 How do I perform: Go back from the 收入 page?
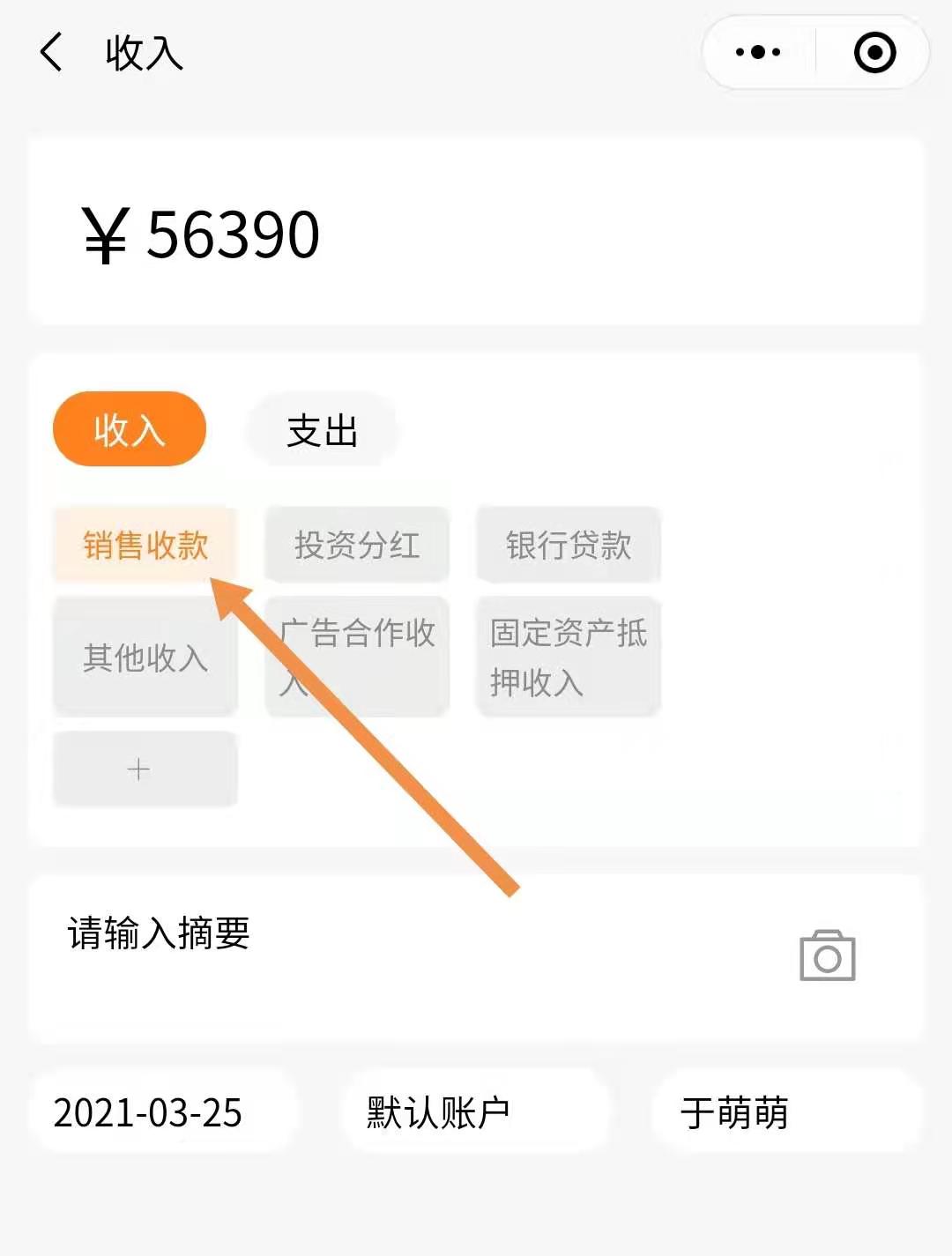point(53,52)
